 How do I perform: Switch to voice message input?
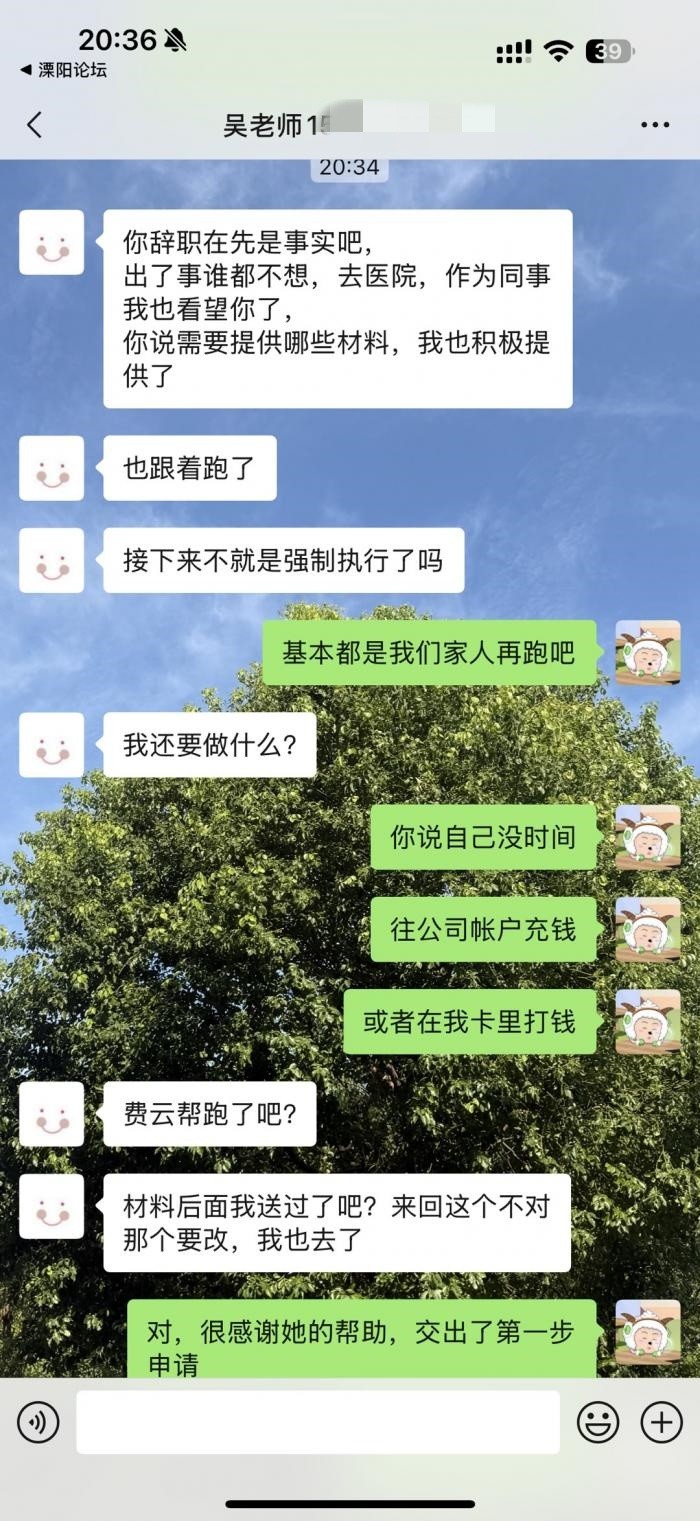point(38,1421)
